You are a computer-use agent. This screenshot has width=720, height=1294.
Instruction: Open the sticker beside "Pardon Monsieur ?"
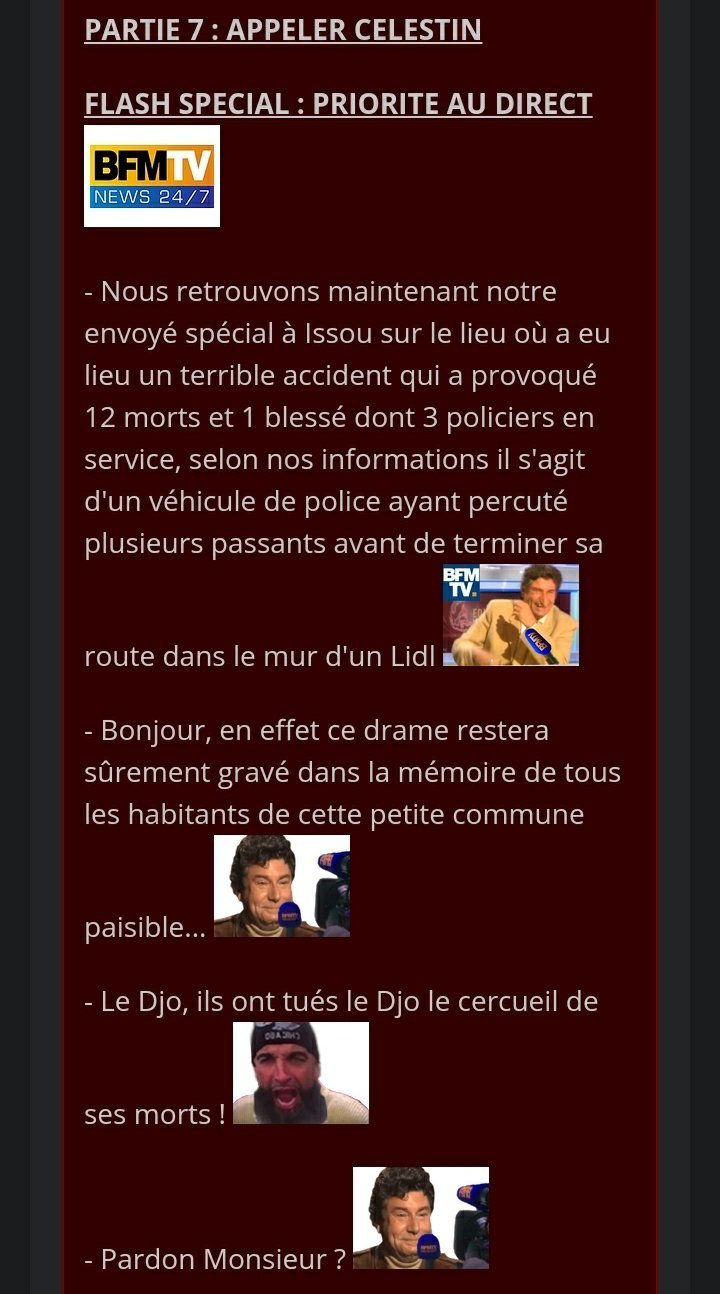pyautogui.click(x=421, y=1218)
